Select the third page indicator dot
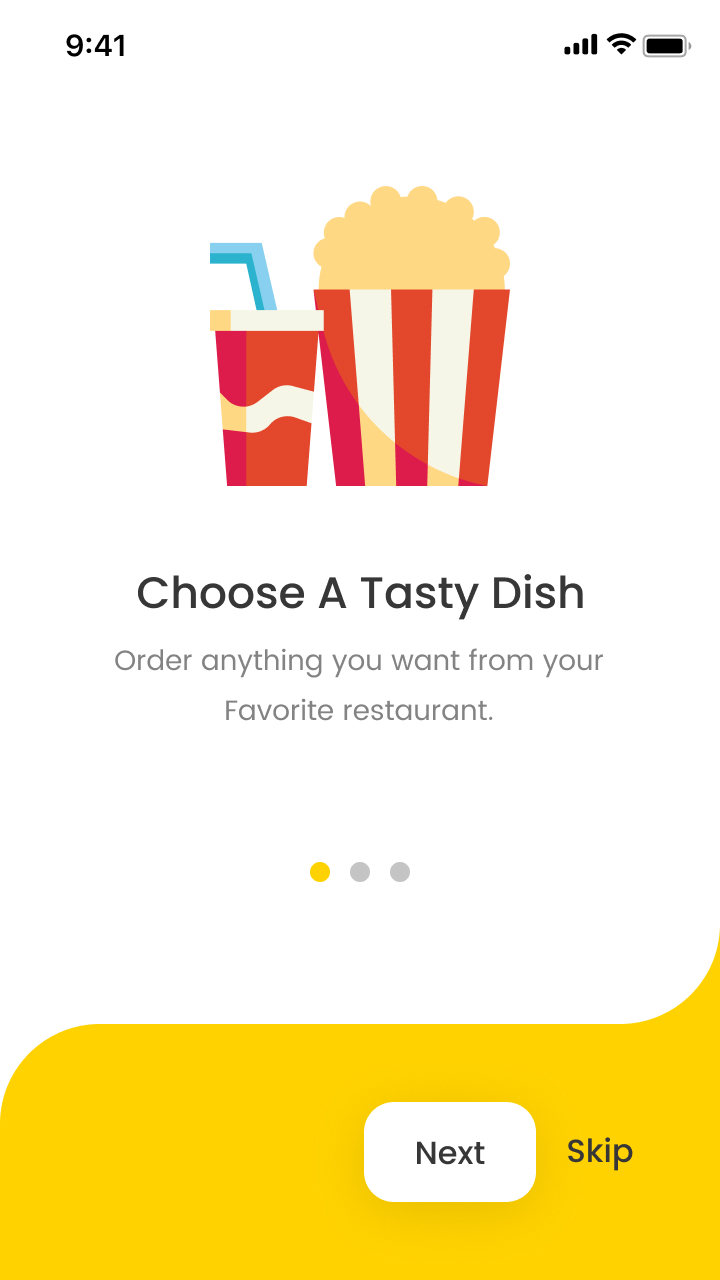The width and height of the screenshot is (720, 1280). point(400,872)
